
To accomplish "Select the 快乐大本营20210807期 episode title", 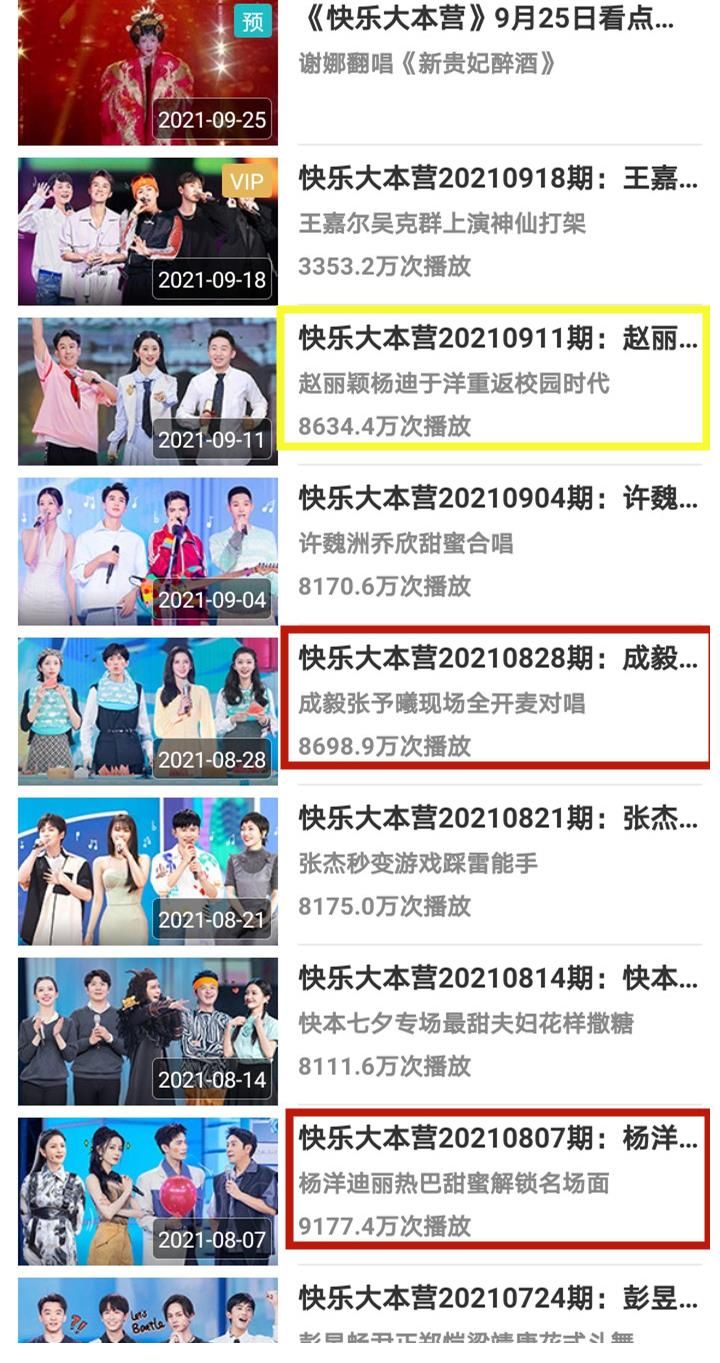I will point(480,1145).
